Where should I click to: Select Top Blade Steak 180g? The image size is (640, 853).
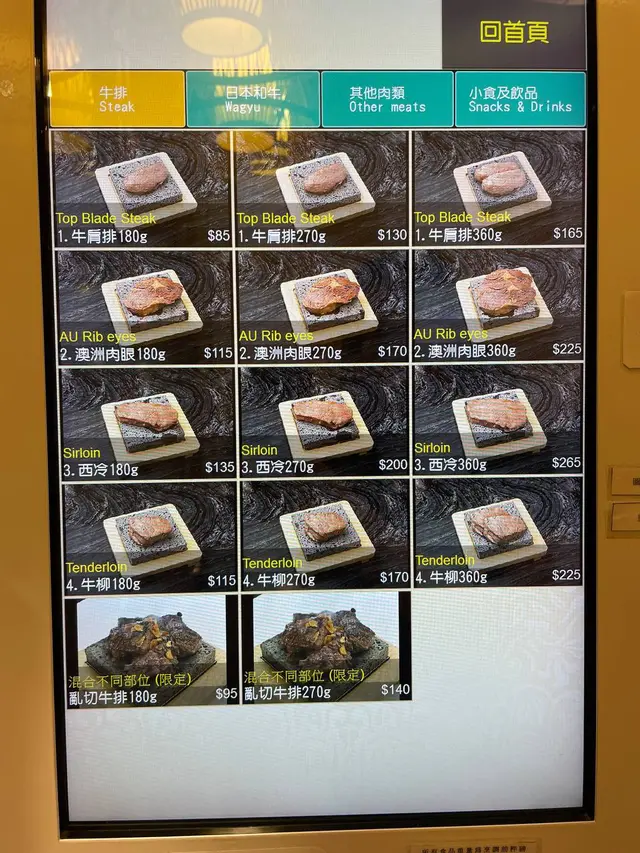pos(143,190)
